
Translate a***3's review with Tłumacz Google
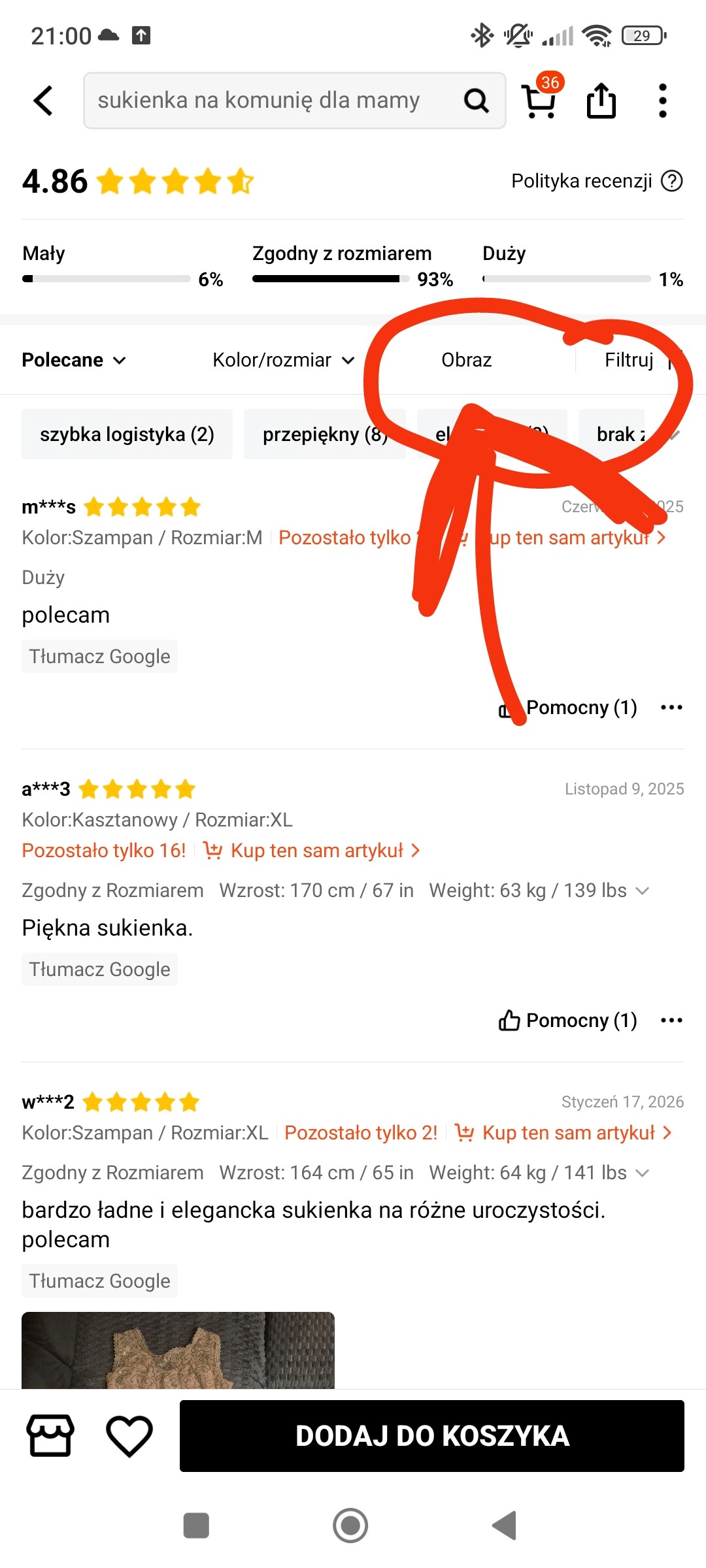pyautogui.click(x=99, y=970)
